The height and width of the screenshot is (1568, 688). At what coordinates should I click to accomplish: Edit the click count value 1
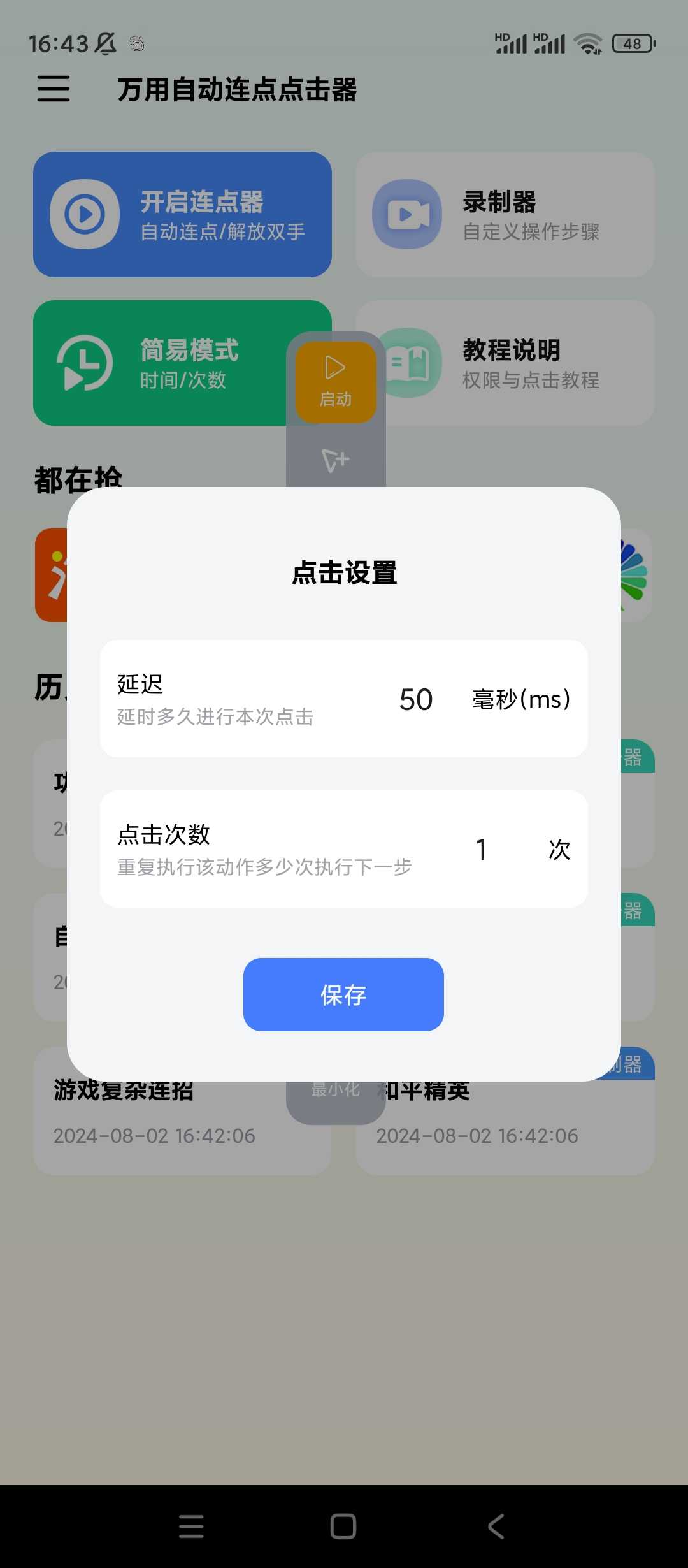(x=482, y=850)
